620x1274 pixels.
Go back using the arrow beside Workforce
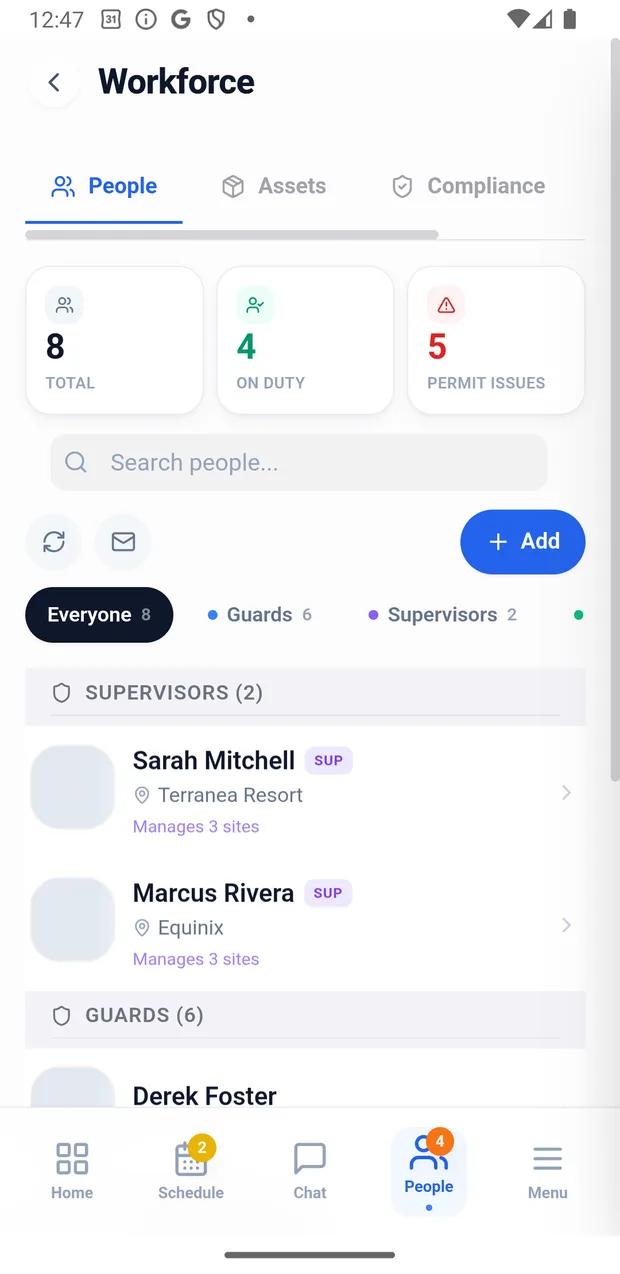pos(55,82)
